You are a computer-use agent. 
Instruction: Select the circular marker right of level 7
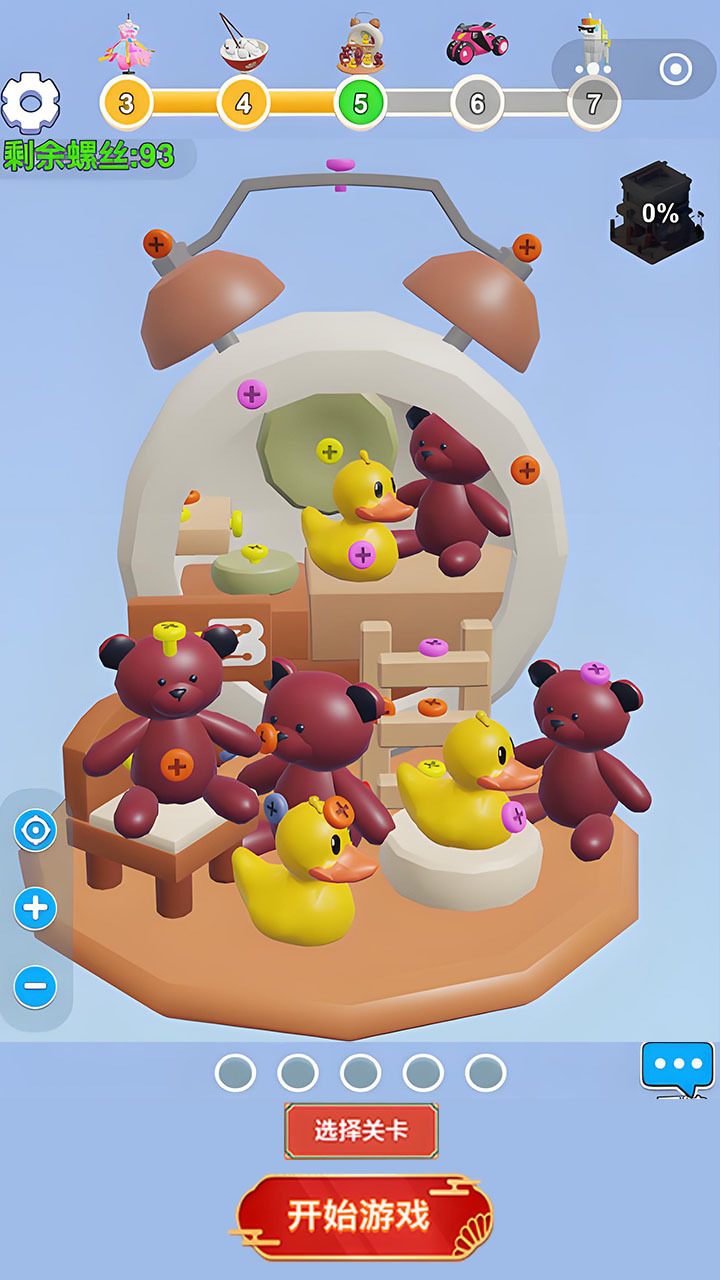pos(672,70)
